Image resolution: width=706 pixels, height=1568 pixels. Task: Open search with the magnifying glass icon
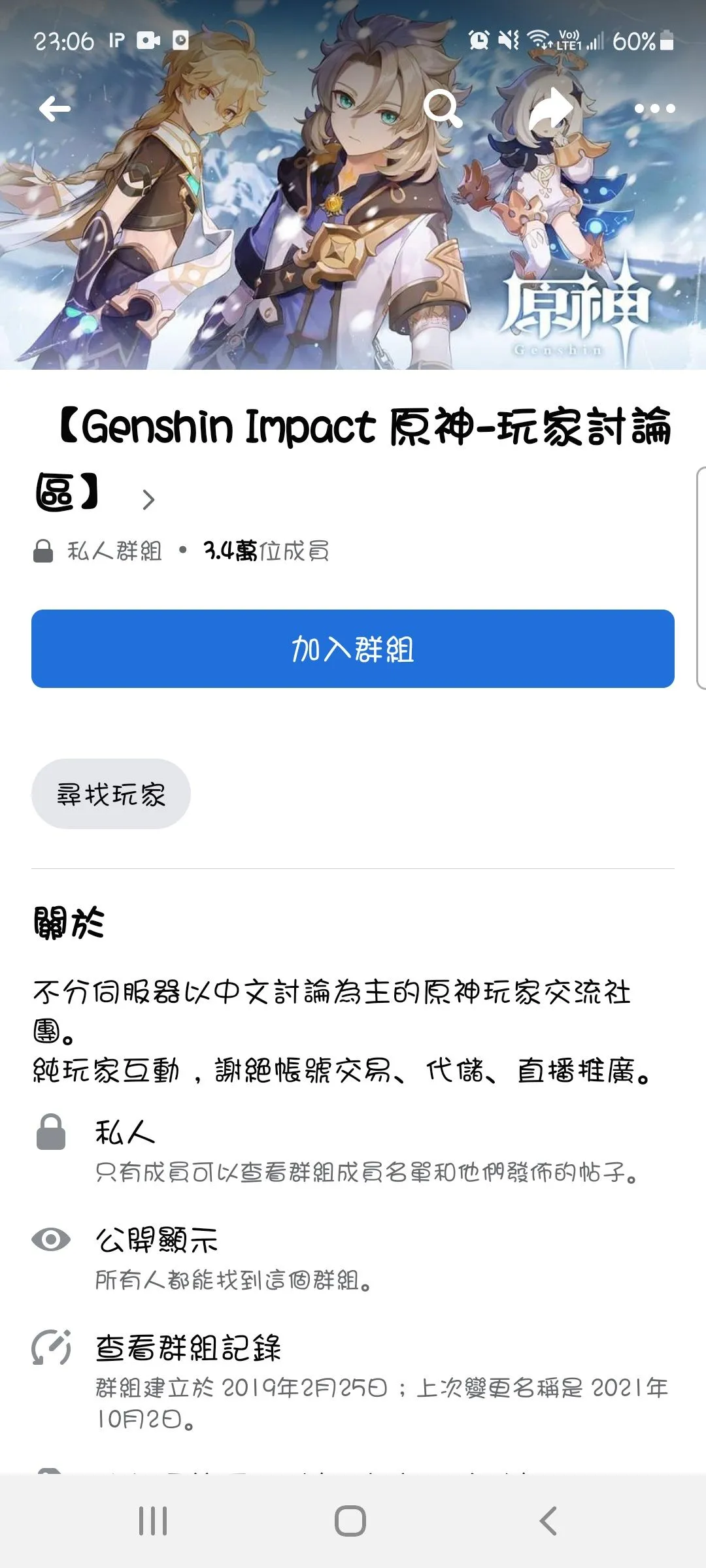[x=445, y=108]
